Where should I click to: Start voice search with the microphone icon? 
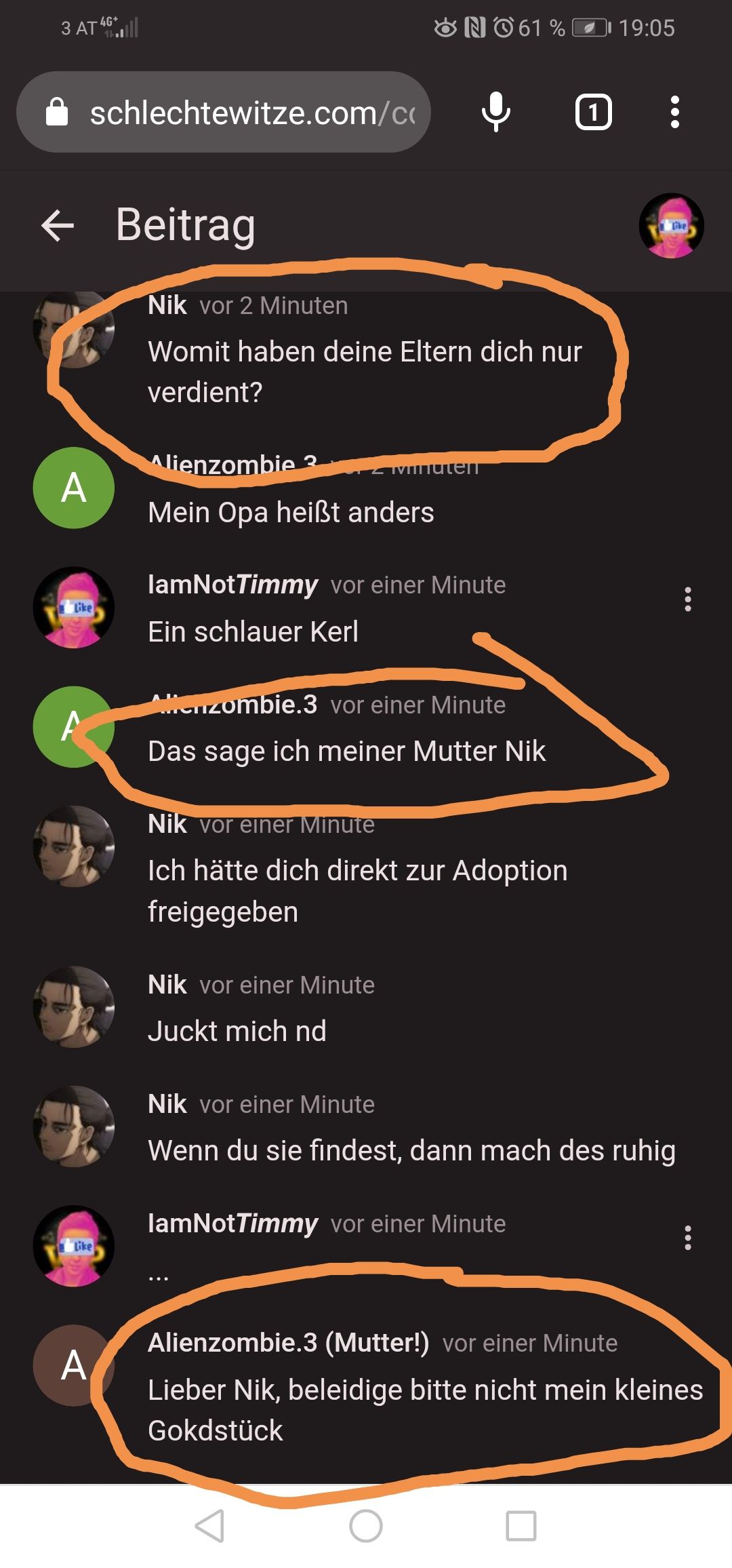tap(495, 113)
